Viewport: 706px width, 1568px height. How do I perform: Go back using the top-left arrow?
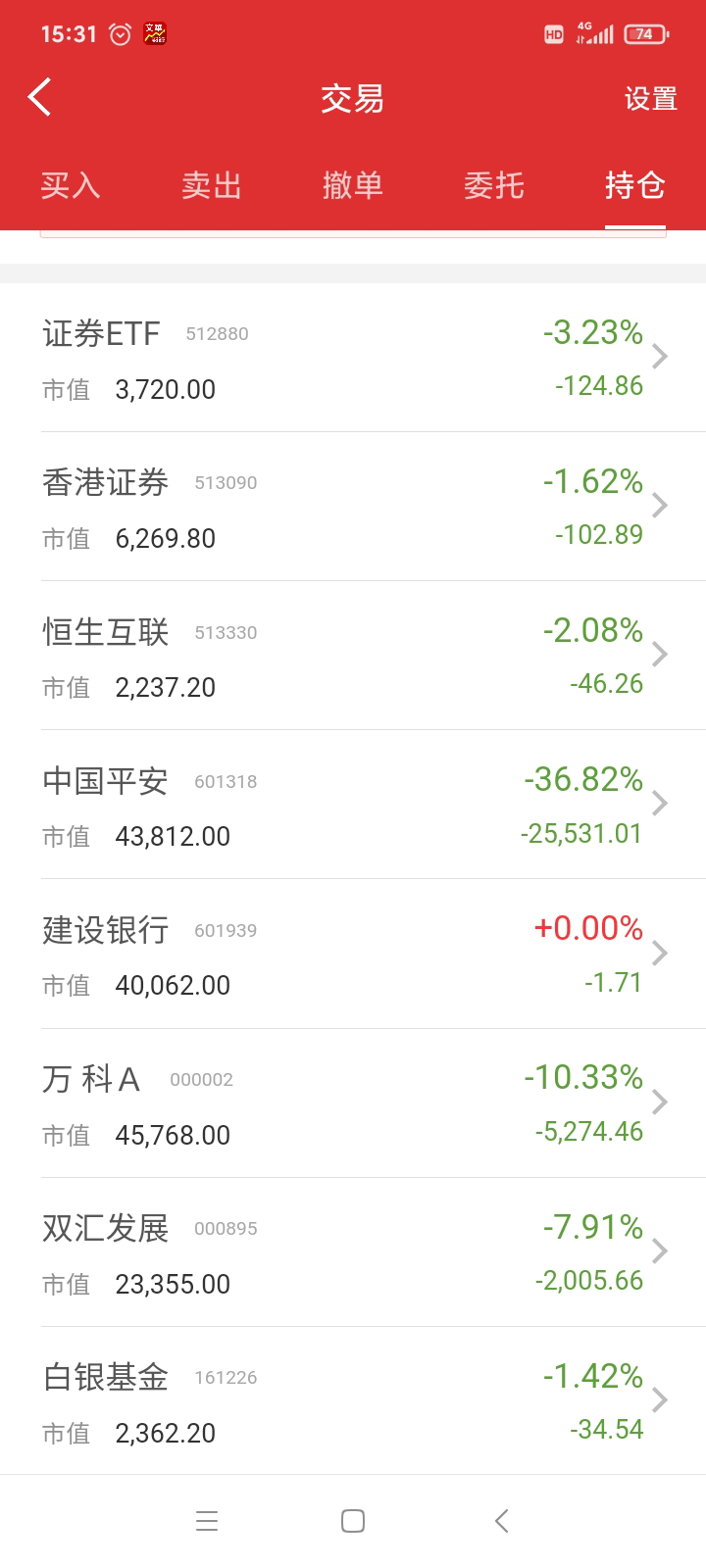[x=40, y=98]
